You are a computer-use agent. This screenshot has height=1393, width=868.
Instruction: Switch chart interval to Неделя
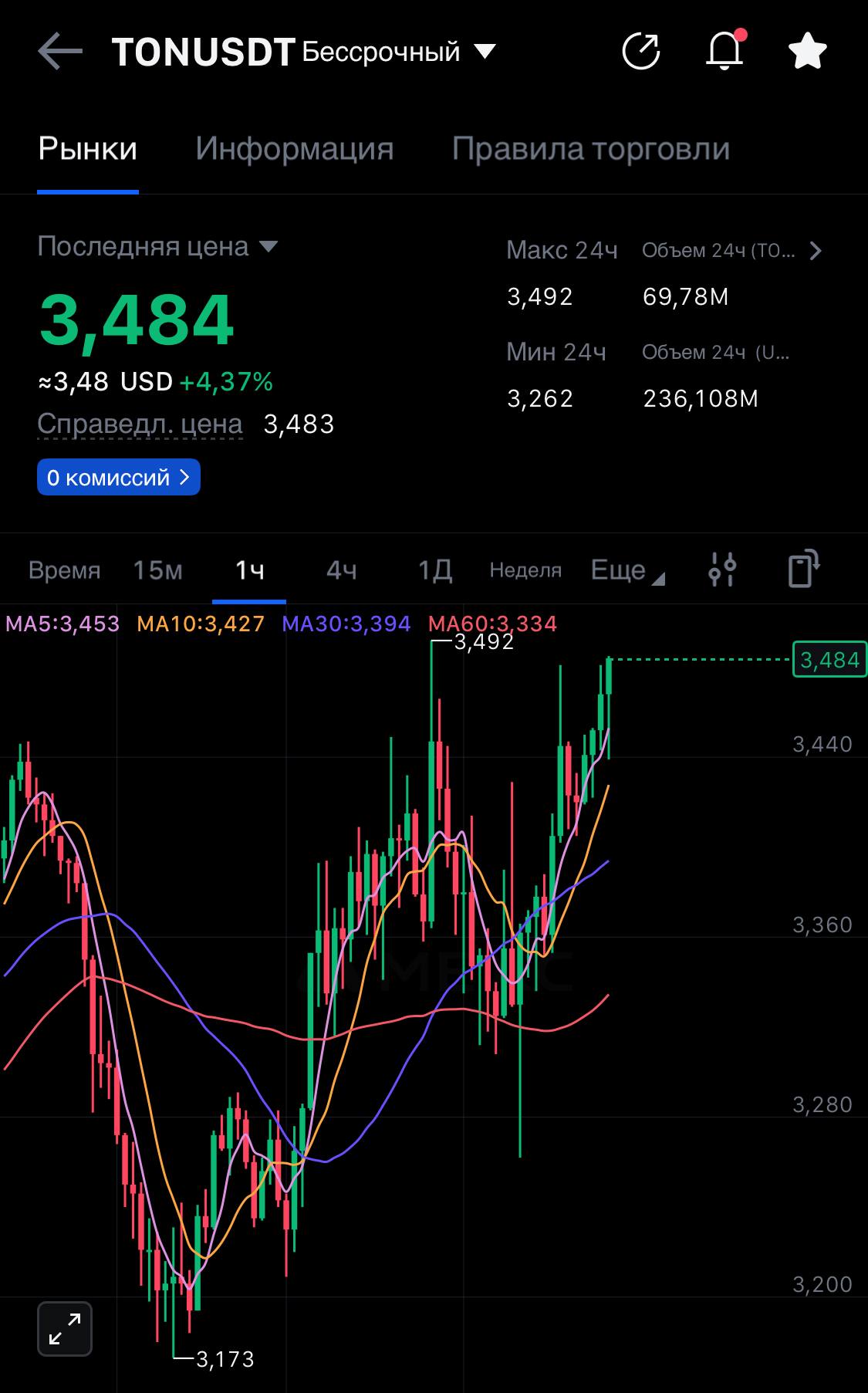525,570
